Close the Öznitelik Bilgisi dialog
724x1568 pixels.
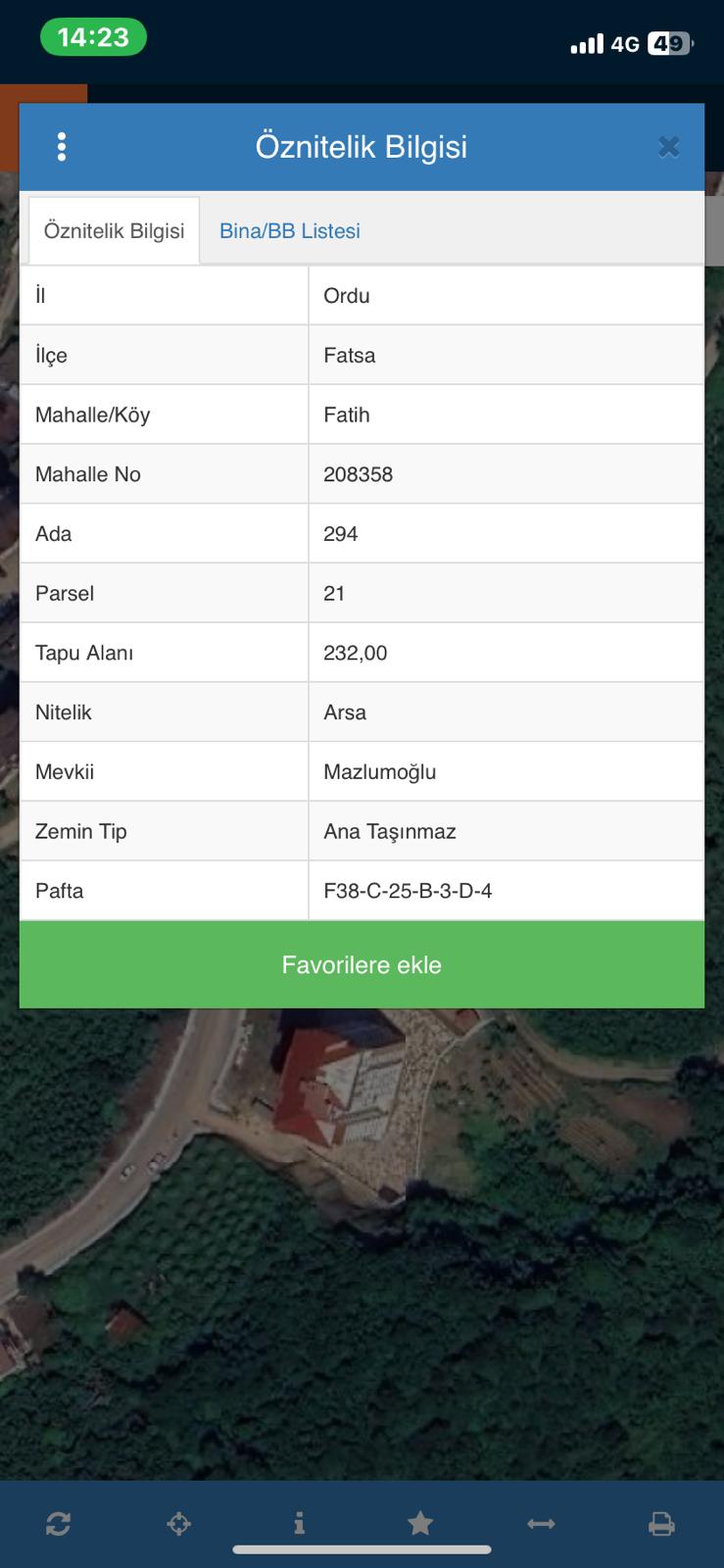point(668,147)
